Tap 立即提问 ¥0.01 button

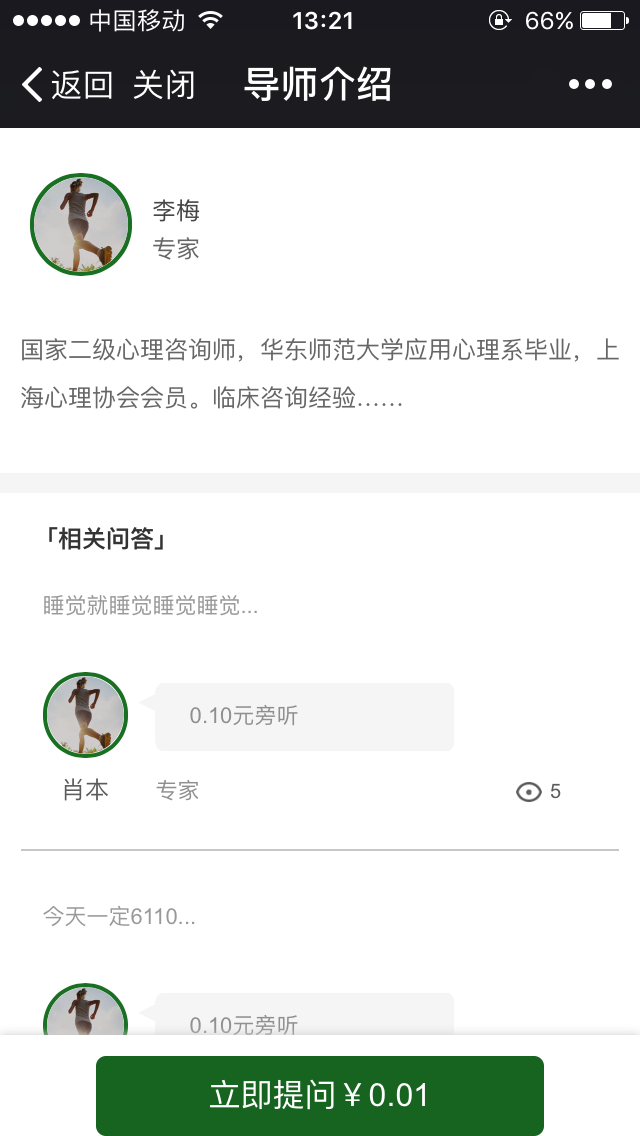coord(320,1095)
